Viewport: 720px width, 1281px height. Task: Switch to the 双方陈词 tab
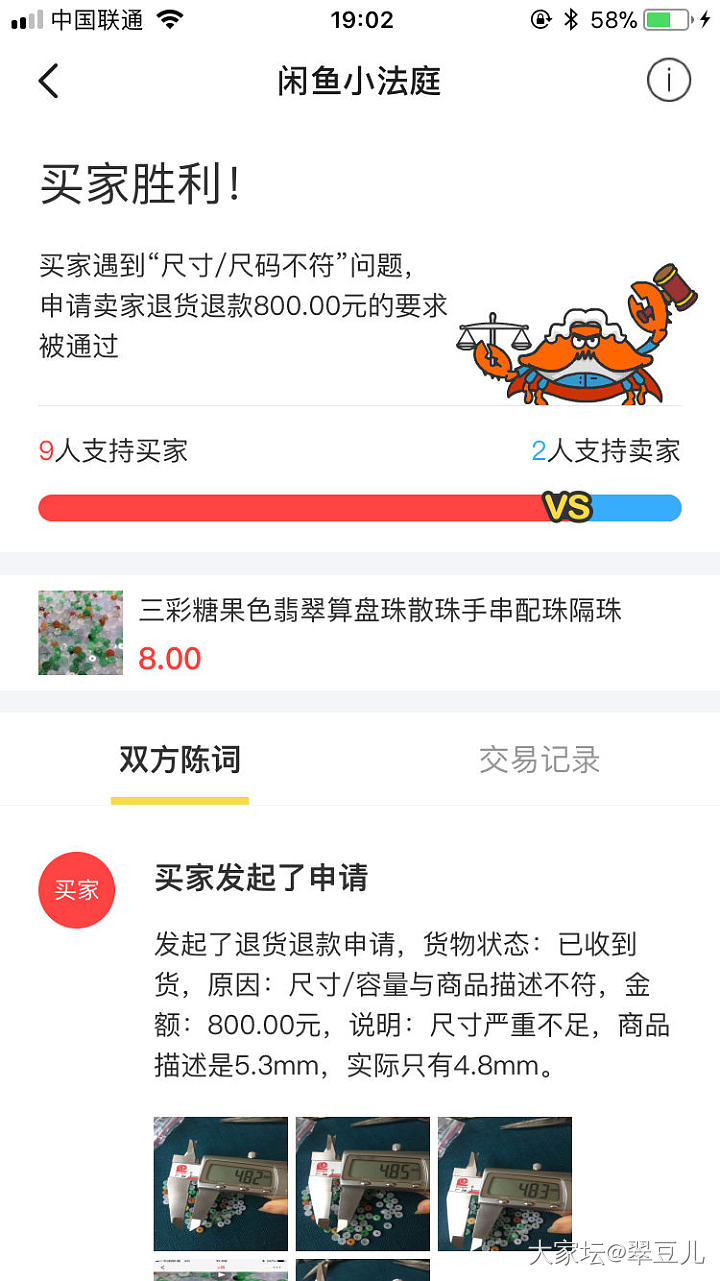(180, 761)
